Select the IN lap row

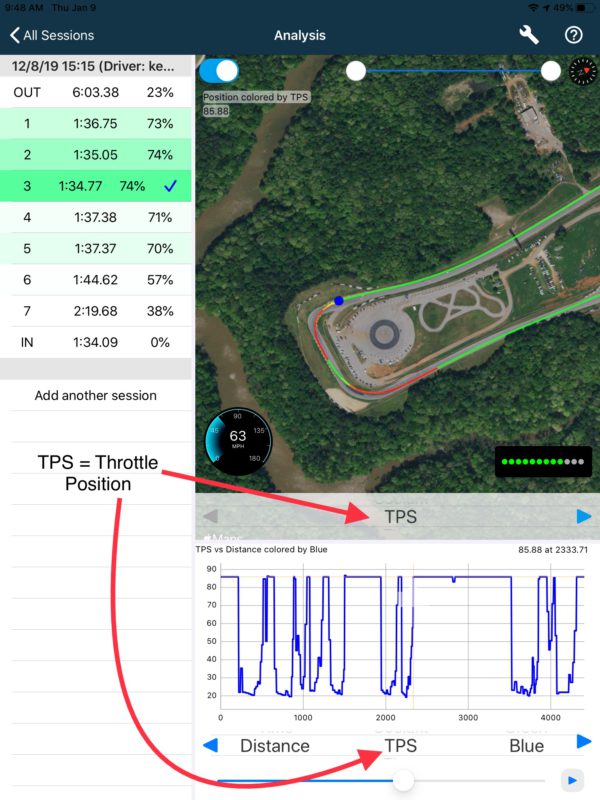tap(95, 342)
